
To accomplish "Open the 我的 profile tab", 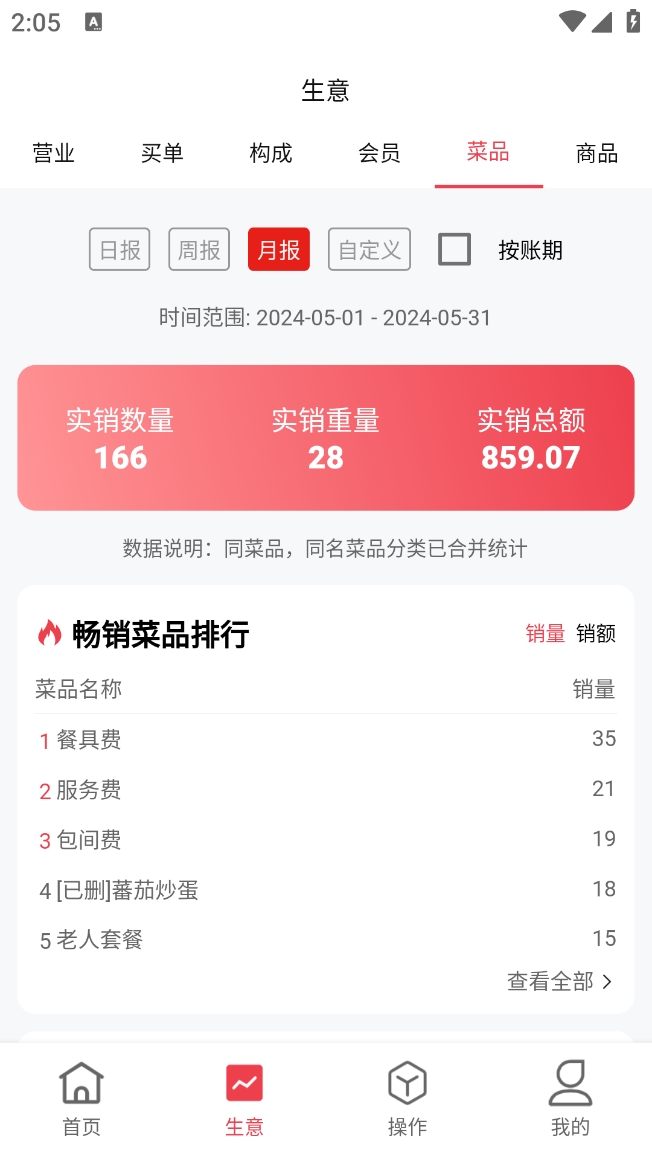I will pyautogui.click(x=570, y=1099).
